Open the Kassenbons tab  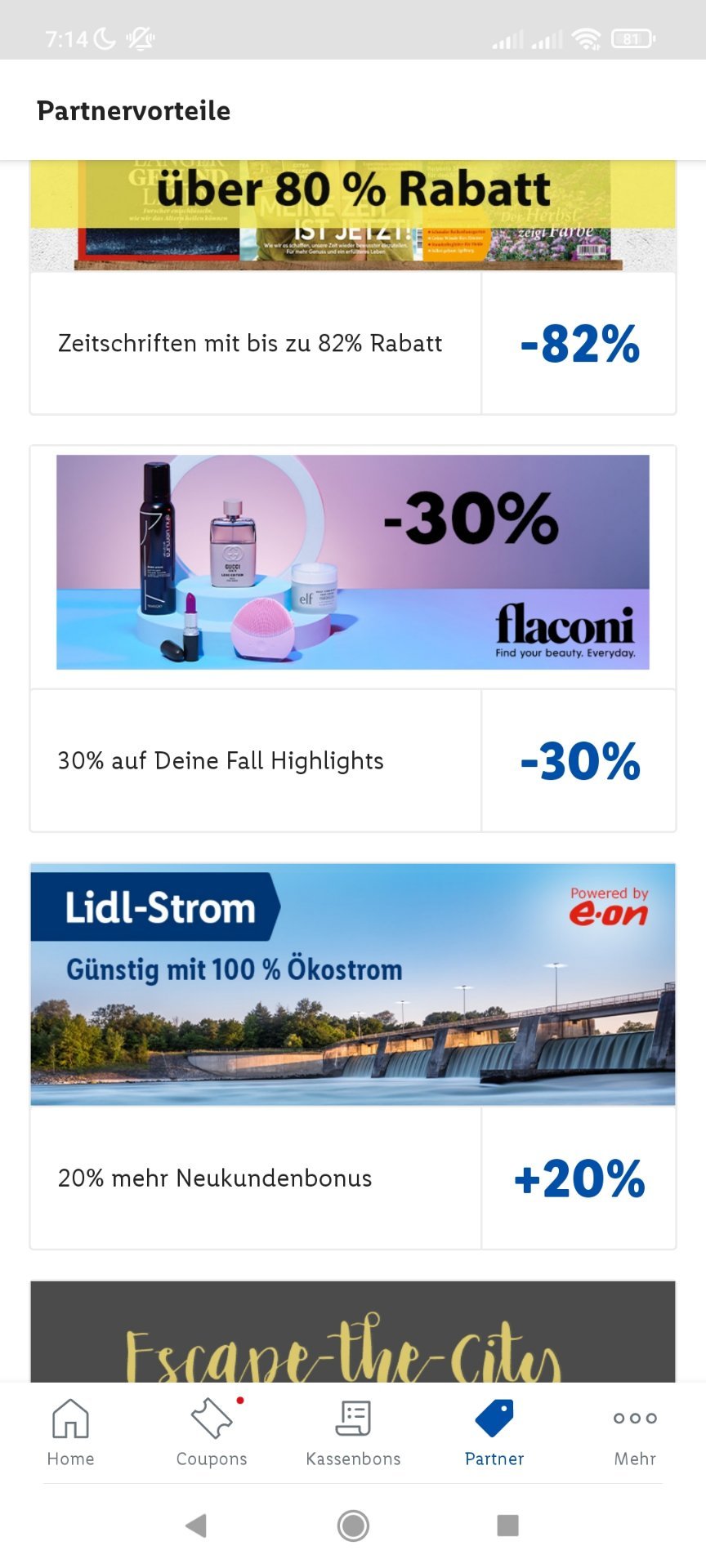click(x=353, y=1433)
